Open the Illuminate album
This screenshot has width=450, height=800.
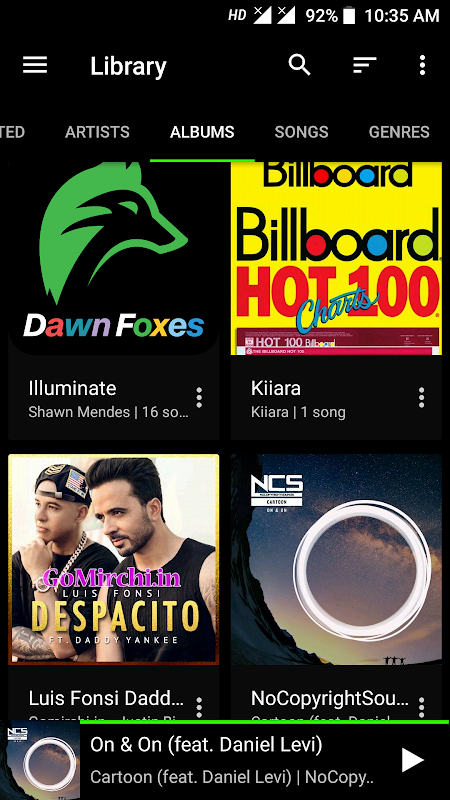114,300
